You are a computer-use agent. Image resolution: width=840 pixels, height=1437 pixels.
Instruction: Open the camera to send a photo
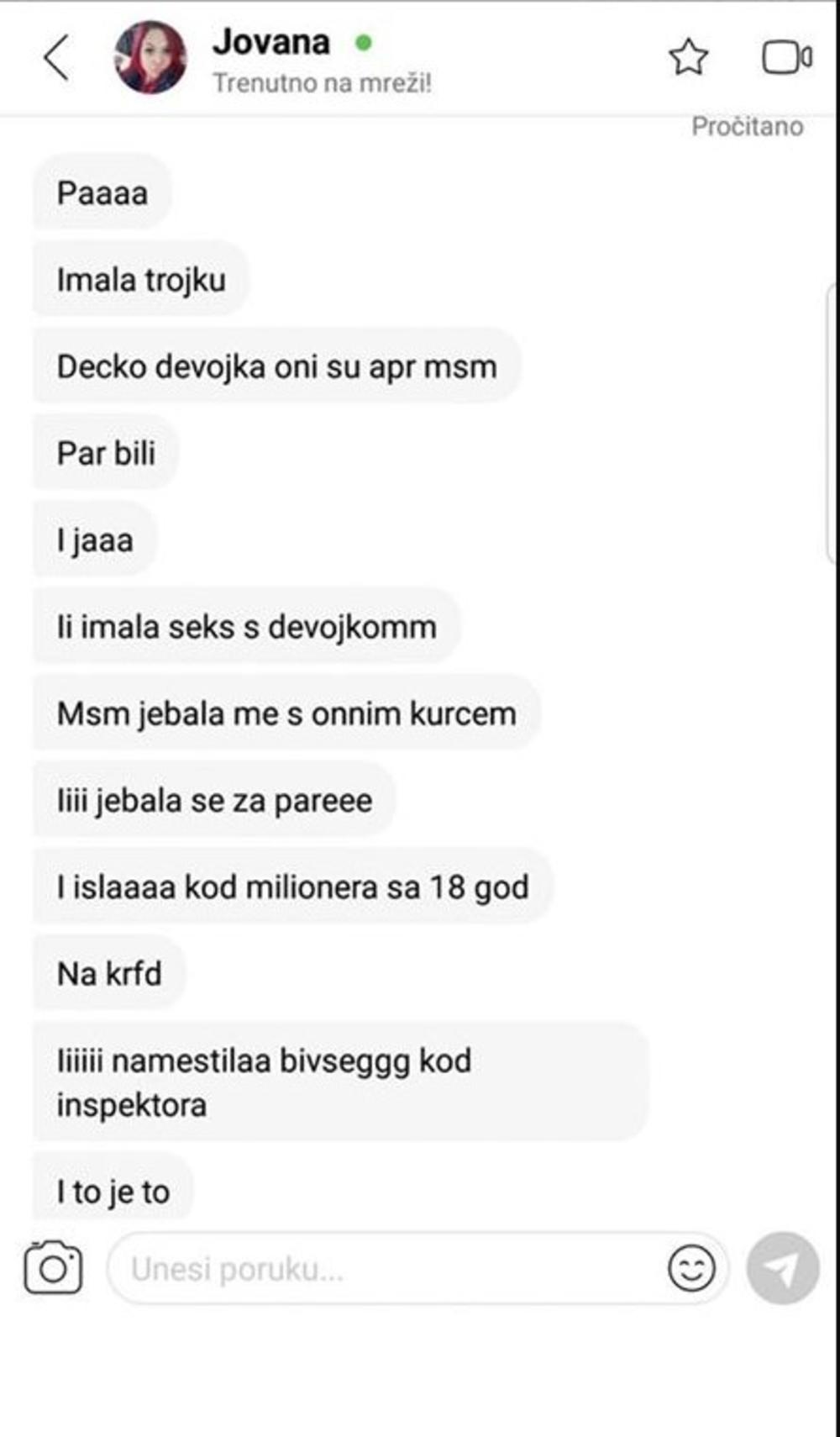53,1267
